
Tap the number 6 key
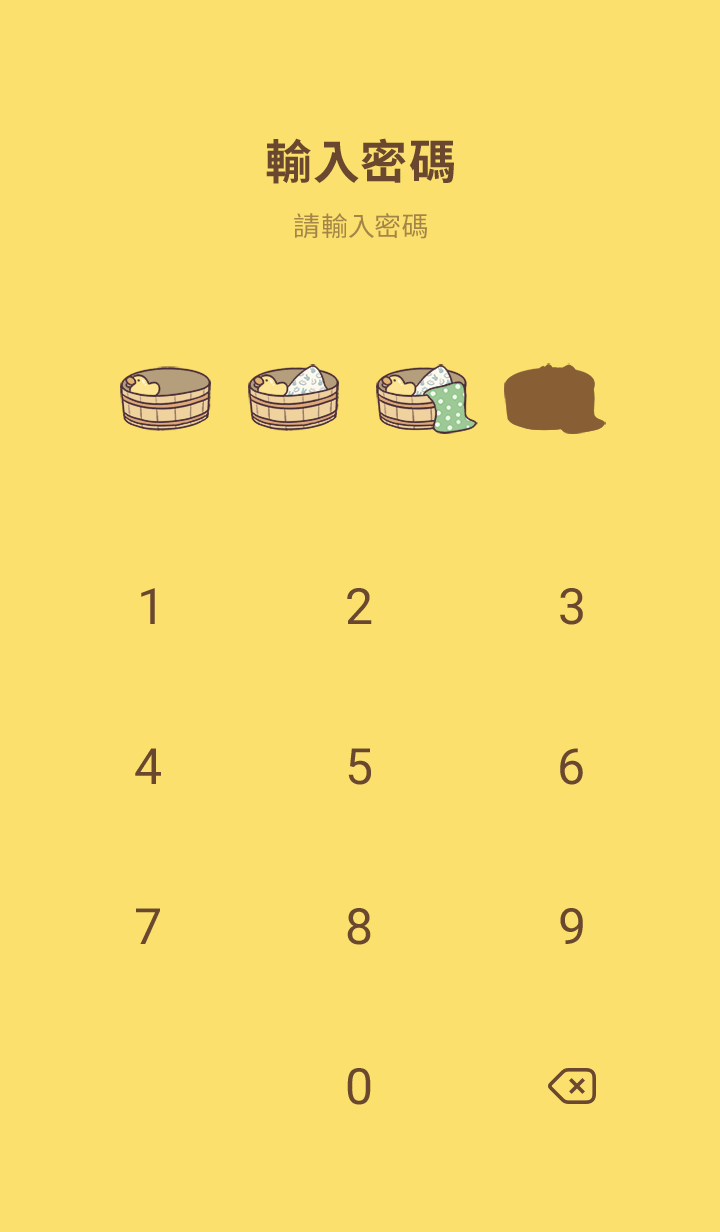[x=571, y=767]
